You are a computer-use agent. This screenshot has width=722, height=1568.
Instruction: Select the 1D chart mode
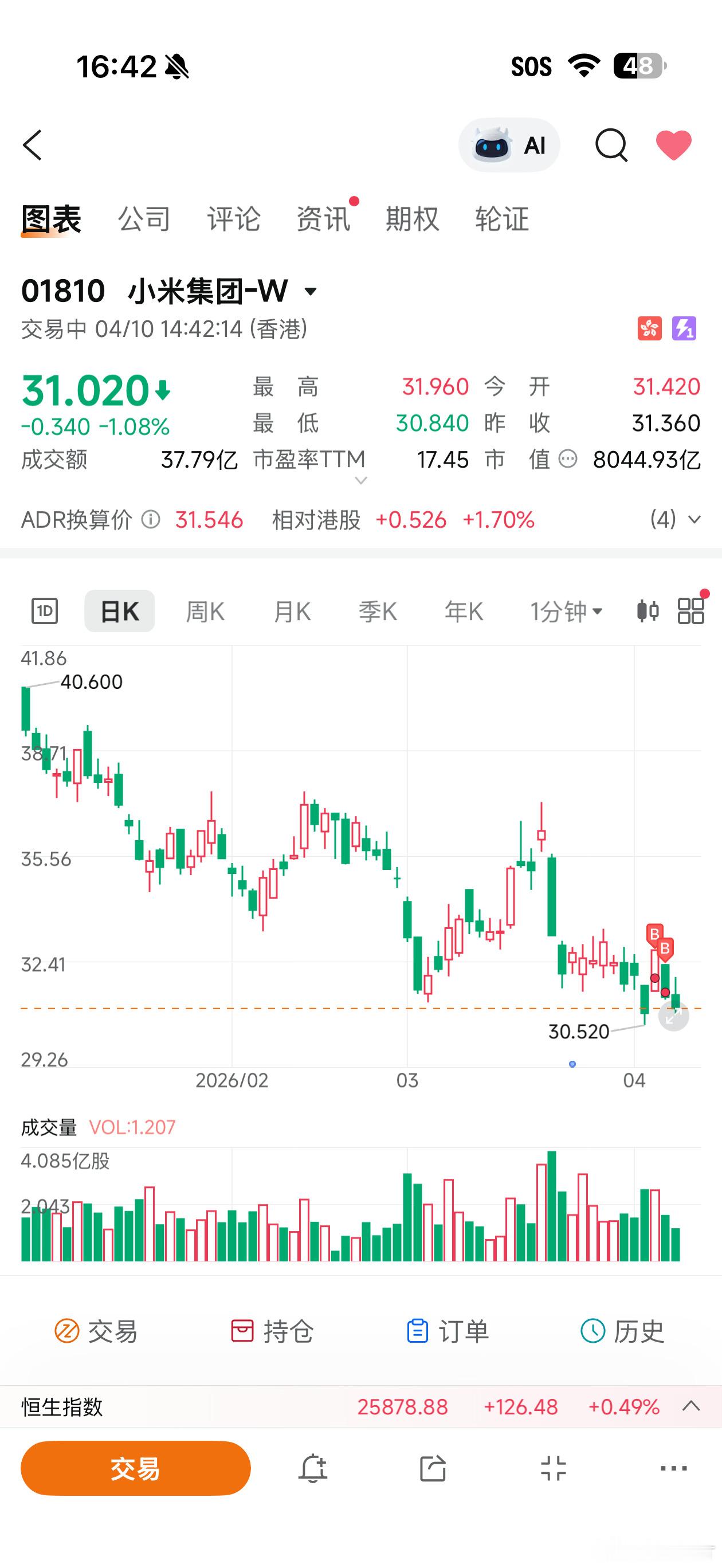tap(45, 611)
